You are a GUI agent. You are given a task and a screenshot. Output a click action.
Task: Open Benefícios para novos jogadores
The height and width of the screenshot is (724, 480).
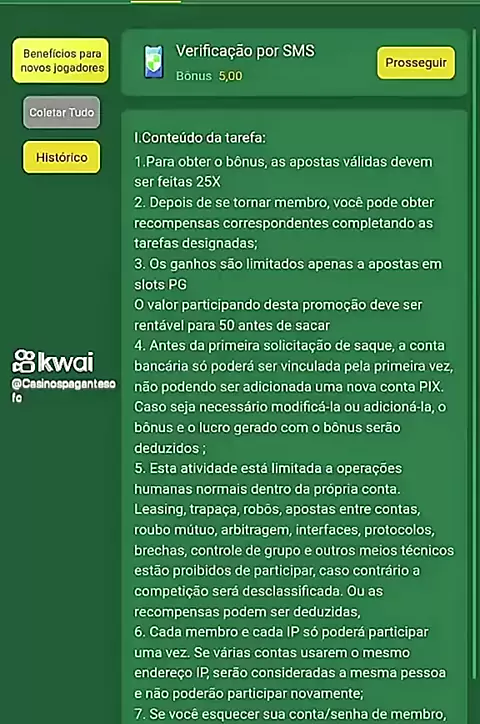coord(60,60)
